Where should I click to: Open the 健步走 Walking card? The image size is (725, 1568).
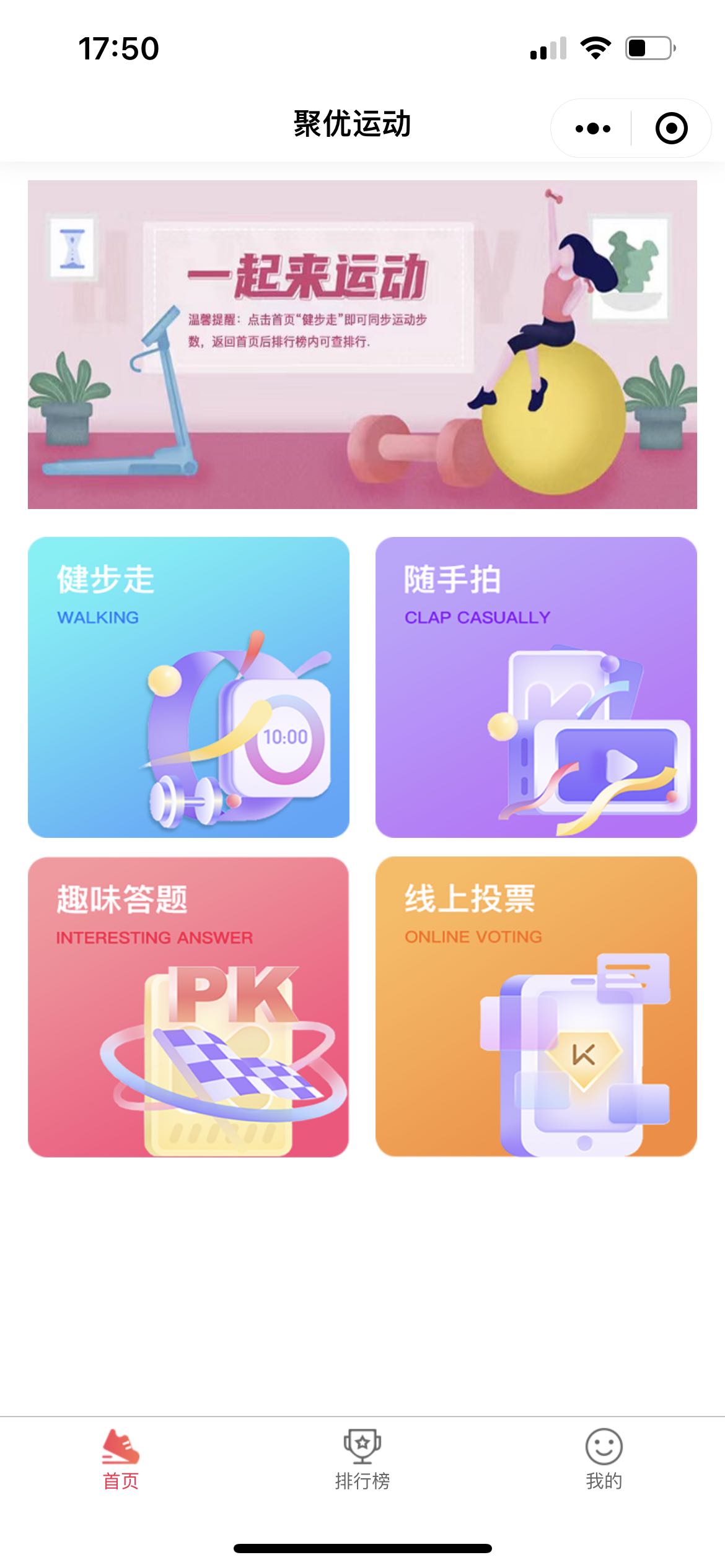(x=188, y=687)
